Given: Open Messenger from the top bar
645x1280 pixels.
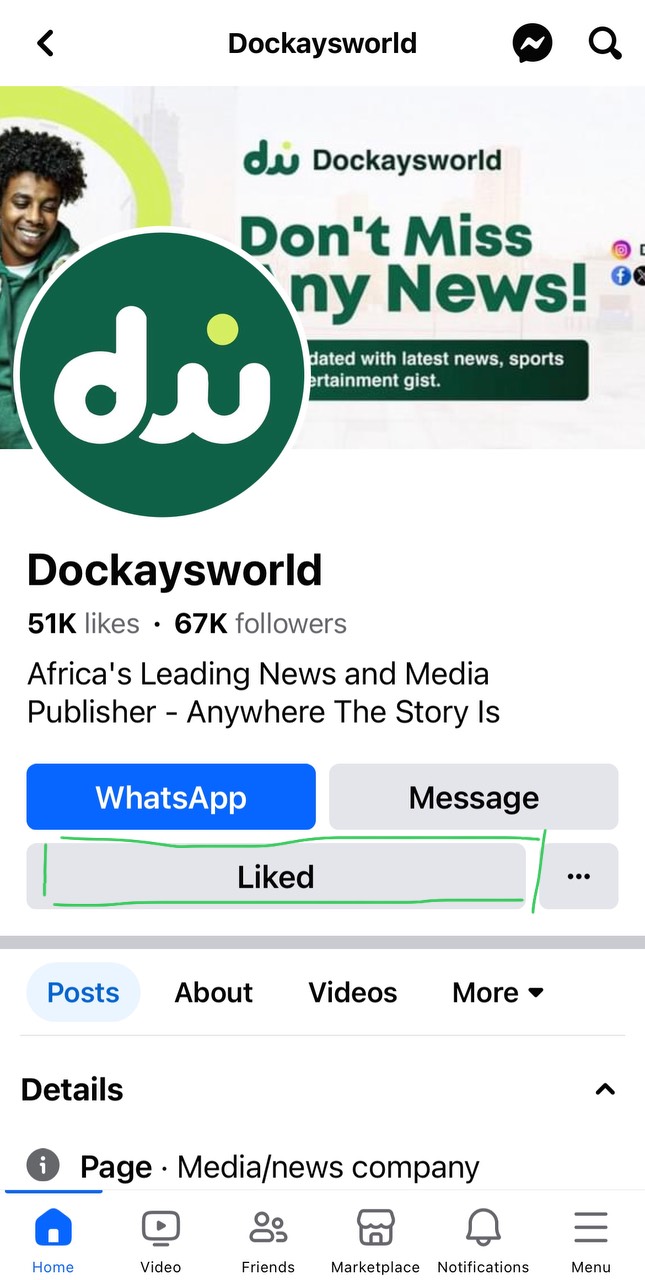Looking at the screenshot, I should 532,43.
